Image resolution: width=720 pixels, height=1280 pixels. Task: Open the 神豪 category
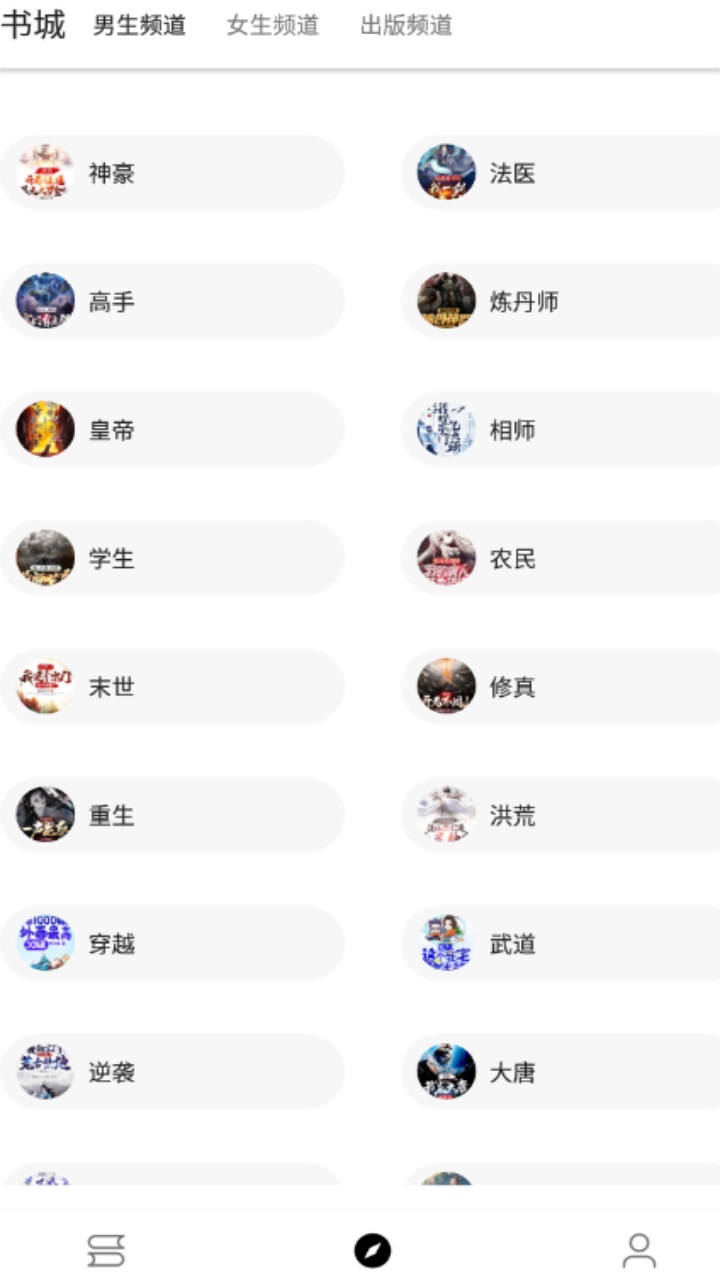click(x=170, y=172)
